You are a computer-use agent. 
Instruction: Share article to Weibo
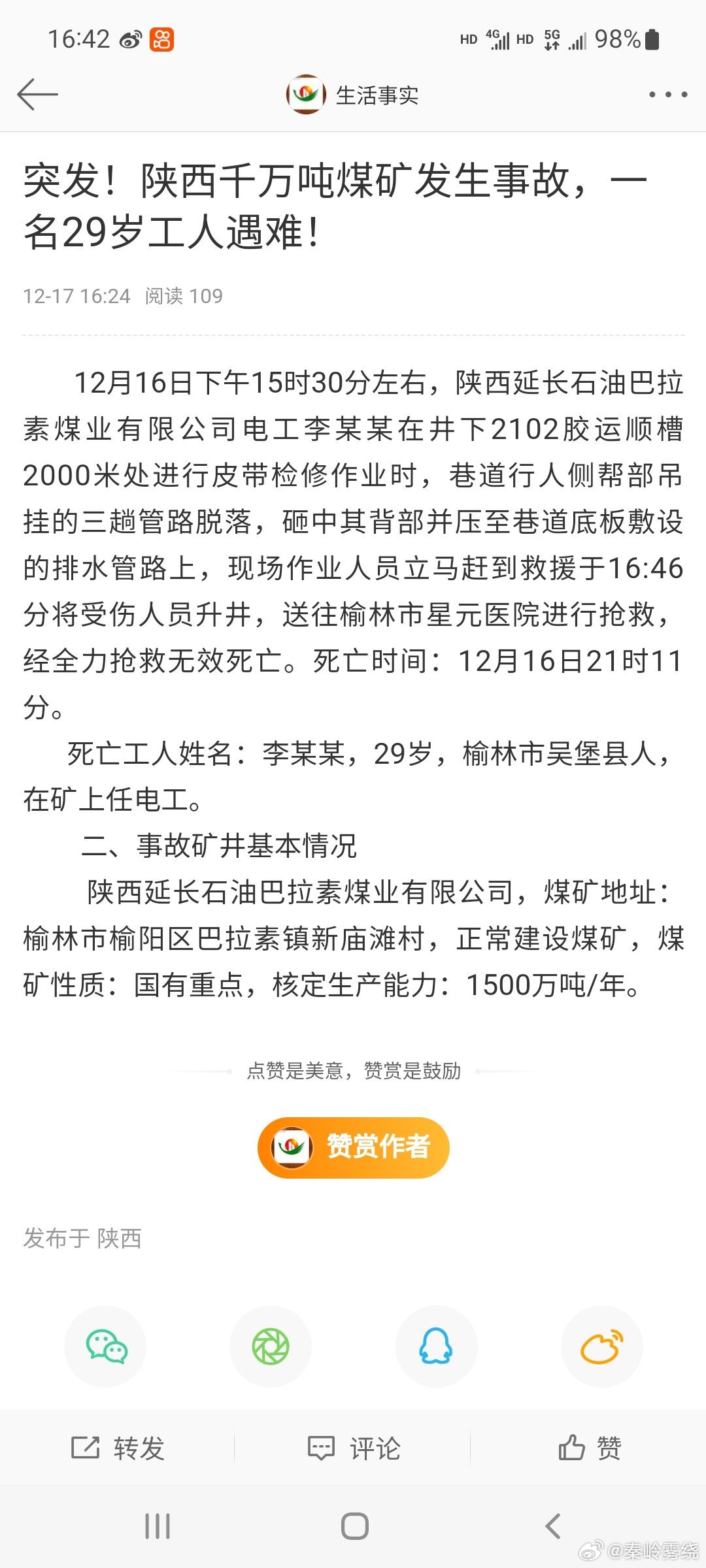pos(601,1347)
